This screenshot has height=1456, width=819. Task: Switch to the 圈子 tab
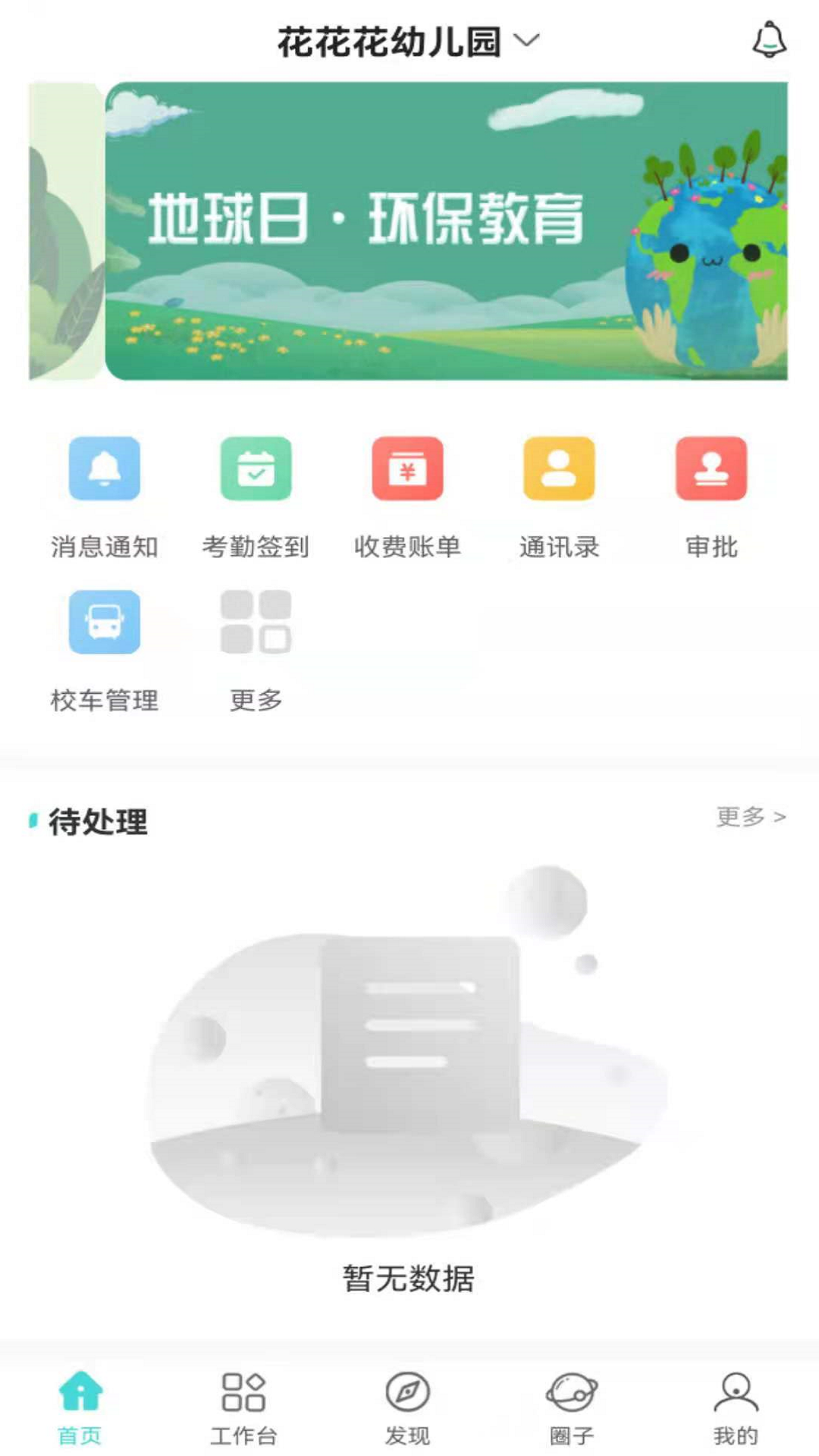(572, 1407)
